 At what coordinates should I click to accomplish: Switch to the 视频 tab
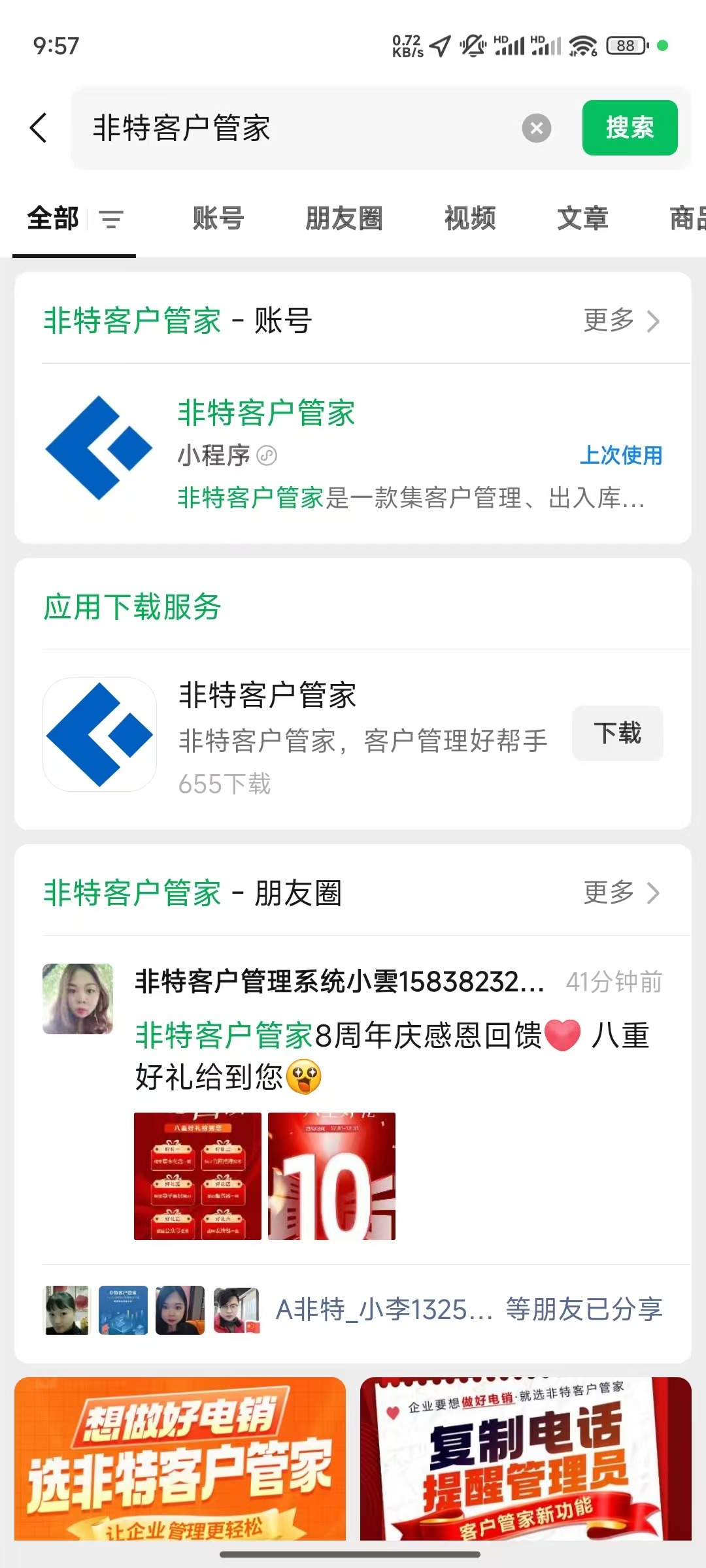pyautogui.click(x=470, y=218)
